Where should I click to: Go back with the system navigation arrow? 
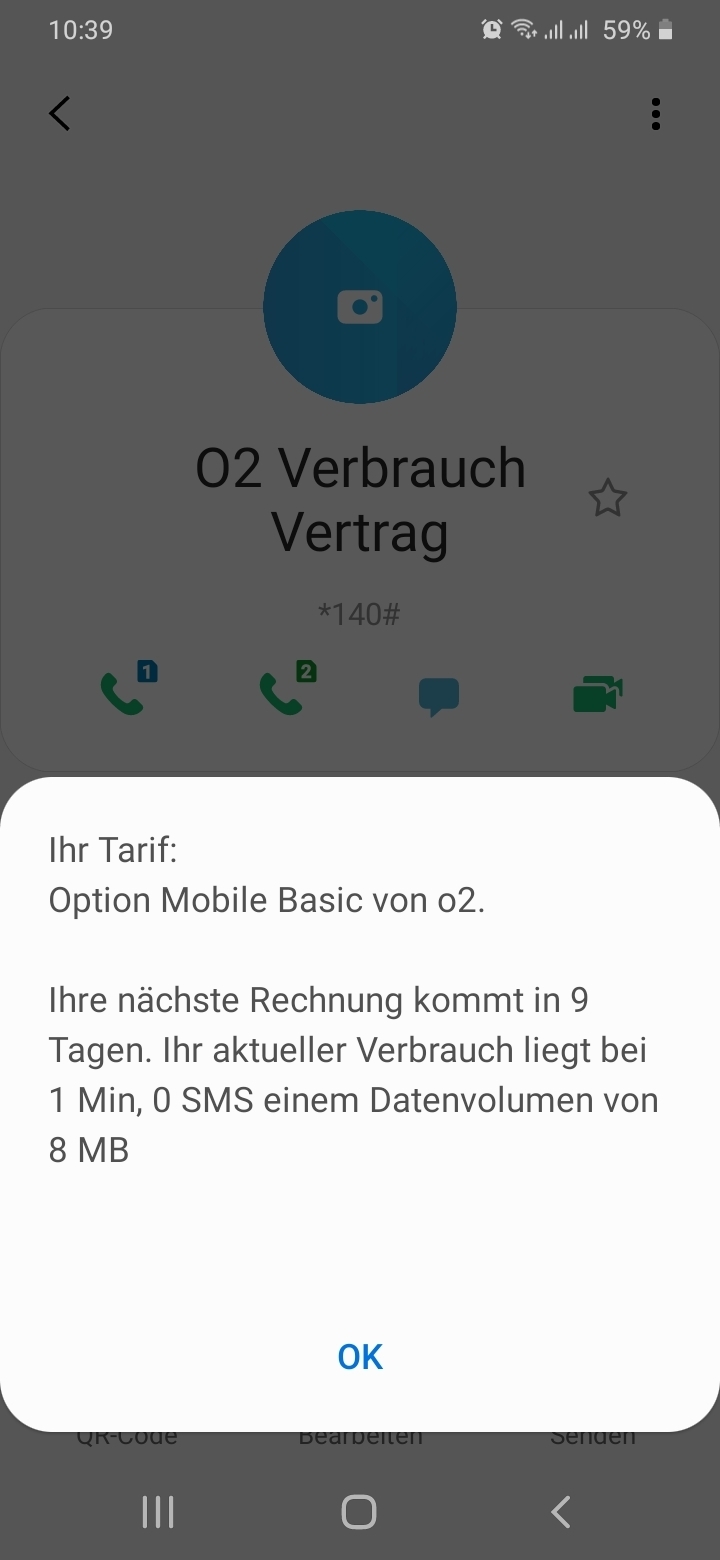561,1511
